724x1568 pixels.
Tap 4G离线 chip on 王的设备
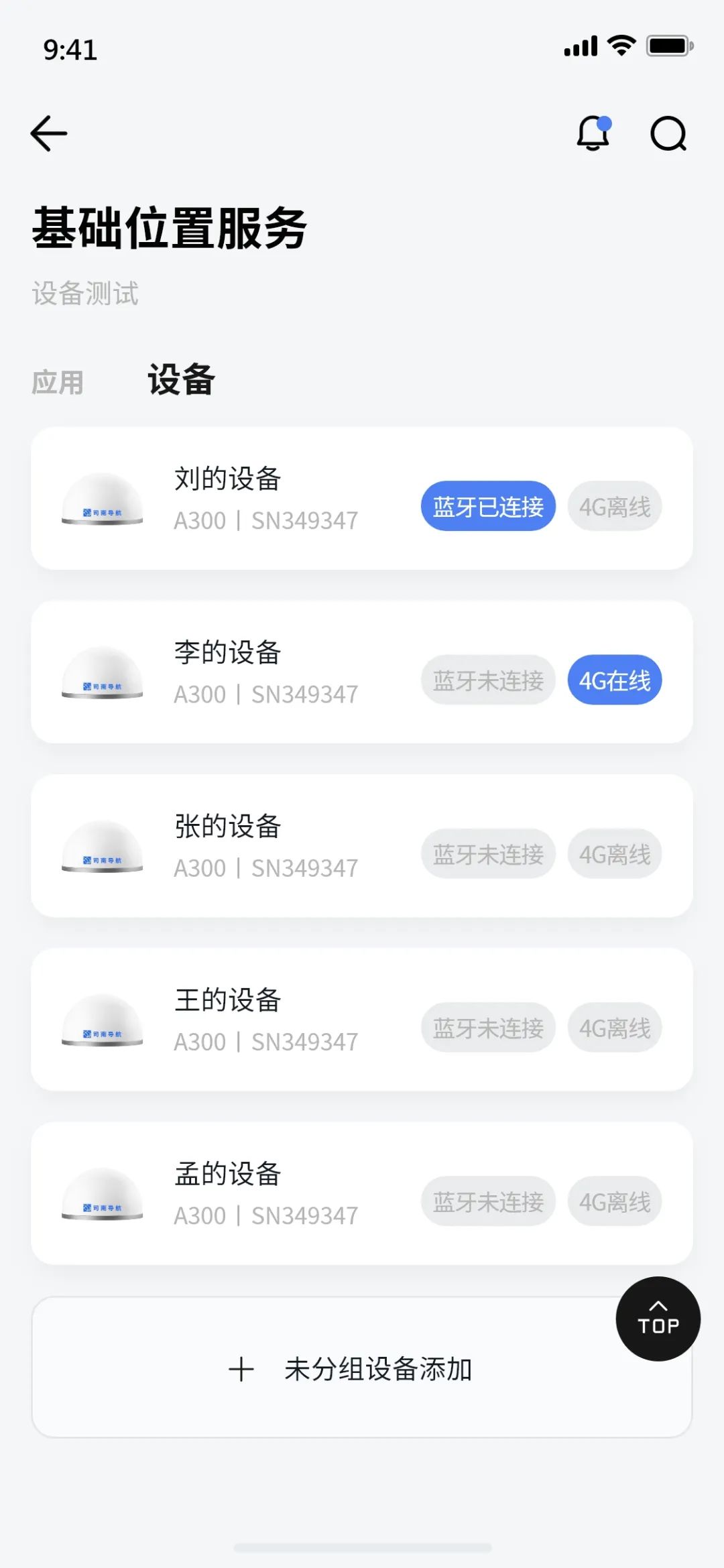[x=615, y=1027]
